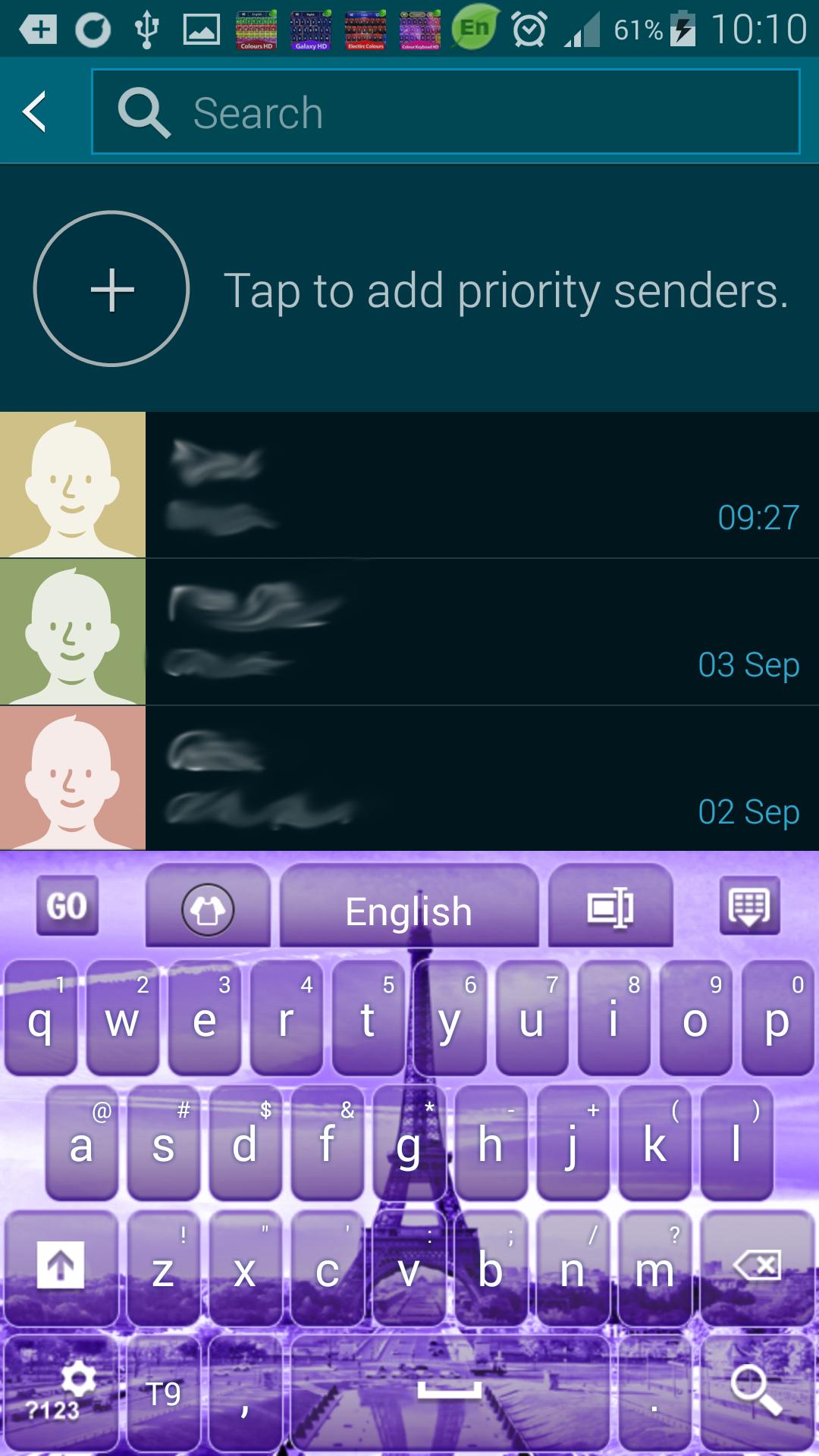This screenshot has width=819, height=1456.
Task: Open the GO keyboard menu button
Action: click(67, 905)
